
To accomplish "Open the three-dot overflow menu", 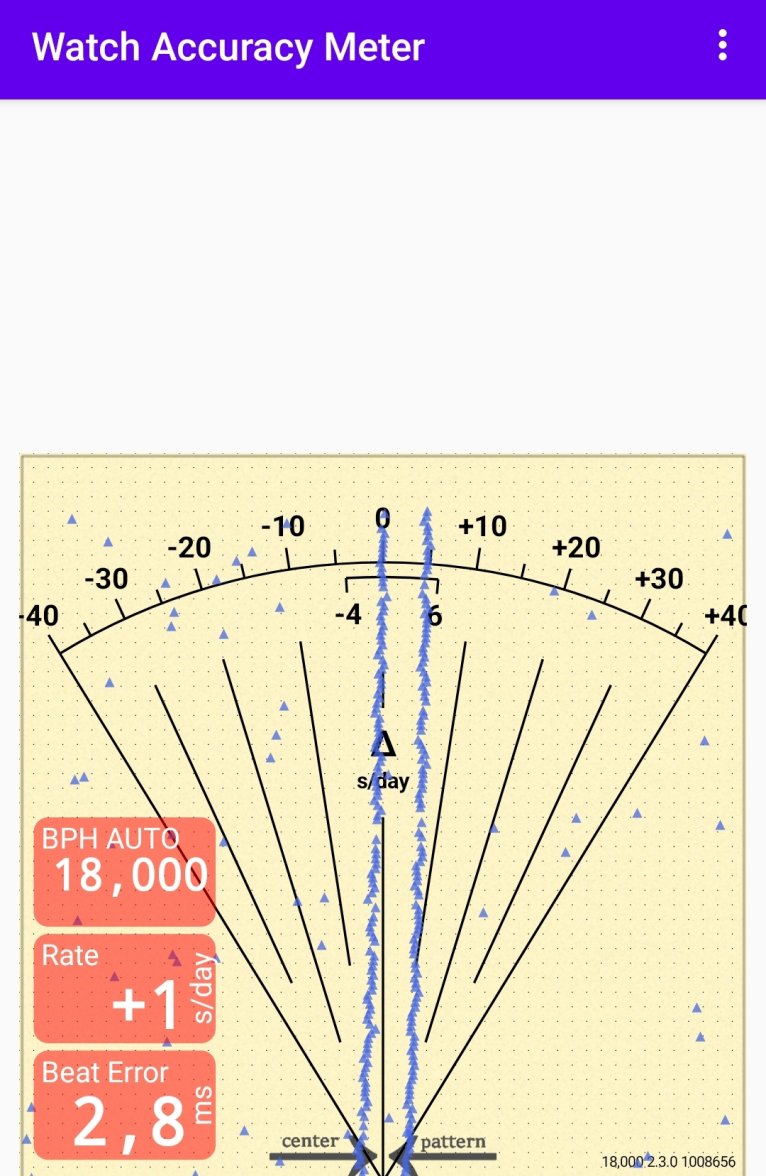I will (x=722, y=47).
